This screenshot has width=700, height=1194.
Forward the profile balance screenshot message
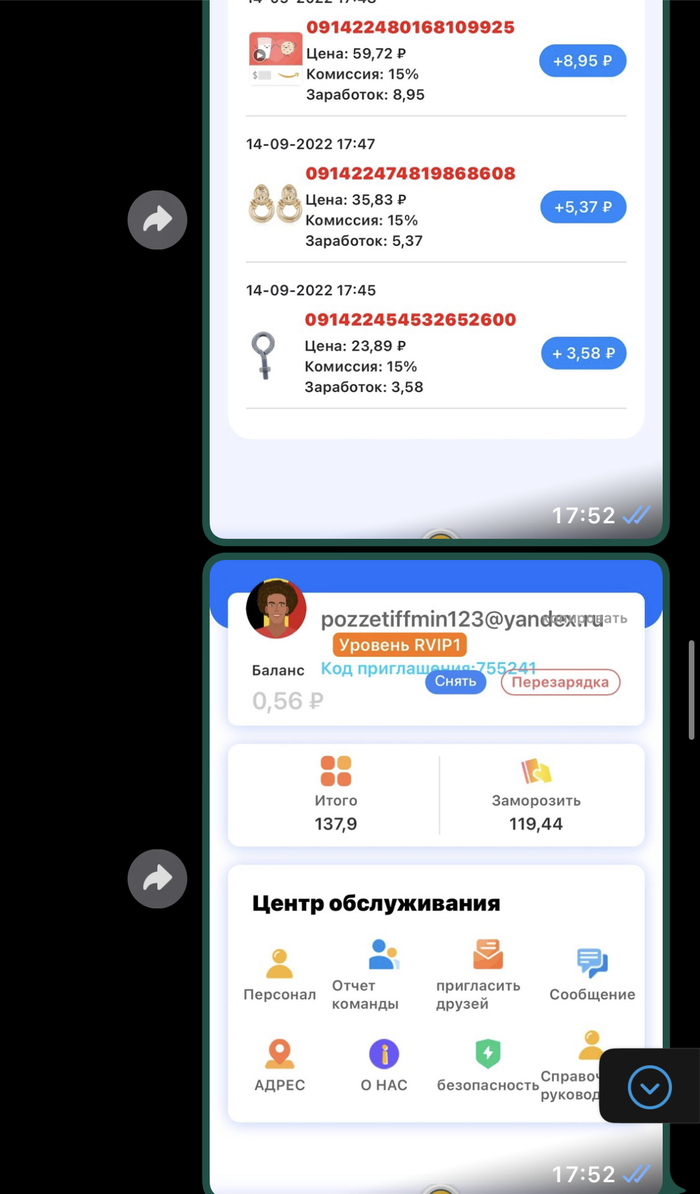(x=157, y=879)
